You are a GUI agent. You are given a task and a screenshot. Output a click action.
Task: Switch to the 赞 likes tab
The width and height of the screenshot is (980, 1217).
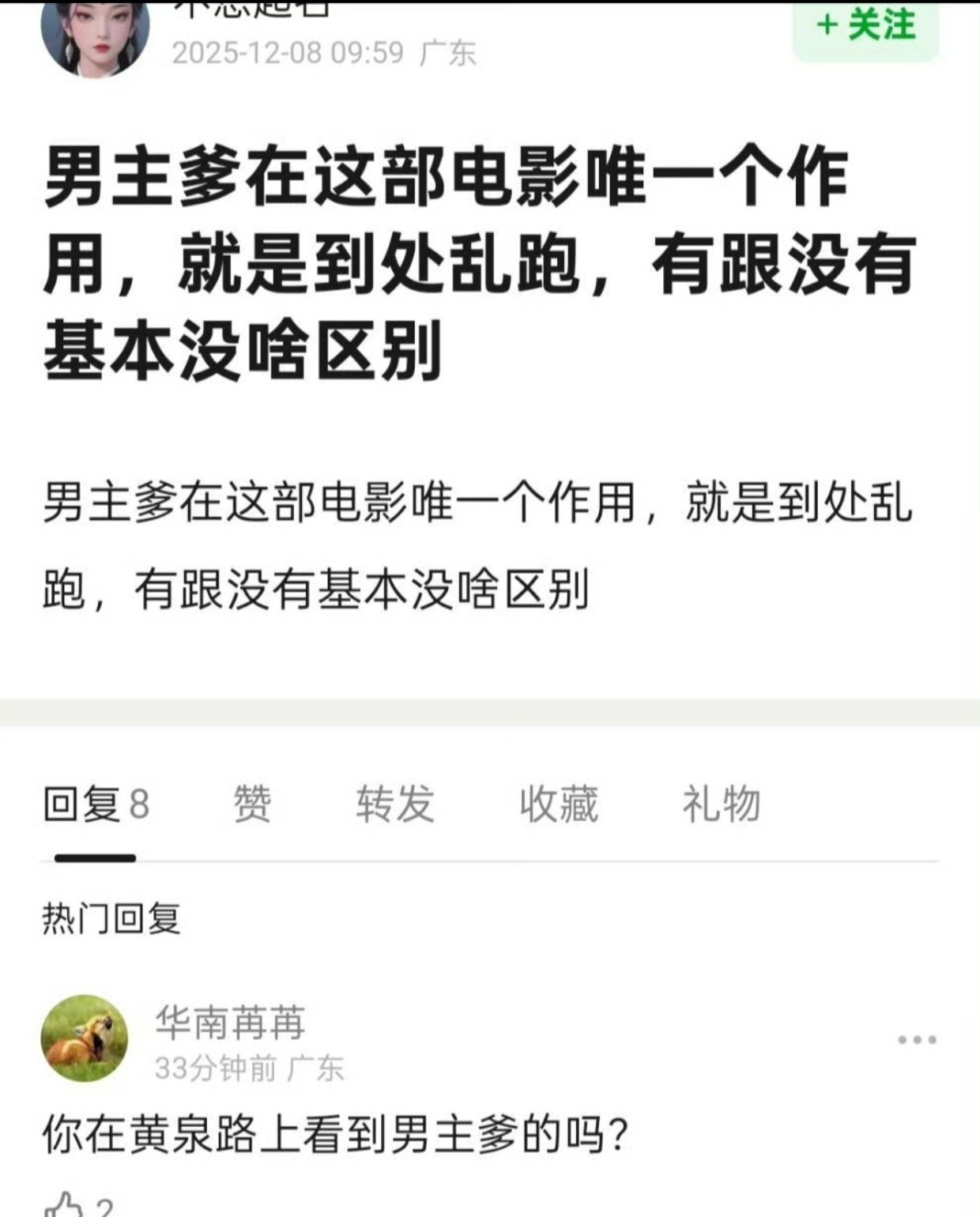pyautogui.click(x=250, y=804)
